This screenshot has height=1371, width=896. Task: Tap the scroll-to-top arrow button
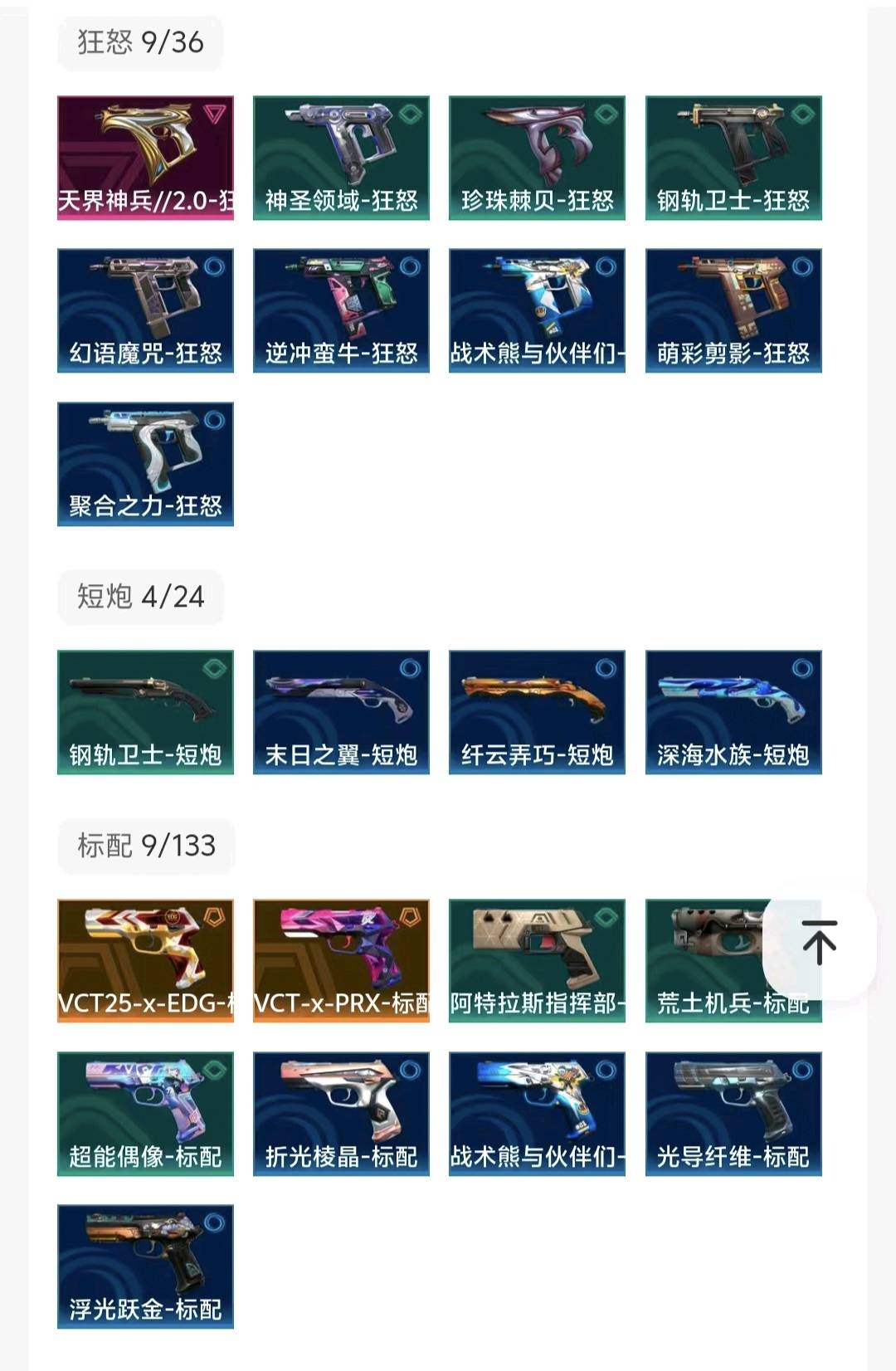[819, 944]
